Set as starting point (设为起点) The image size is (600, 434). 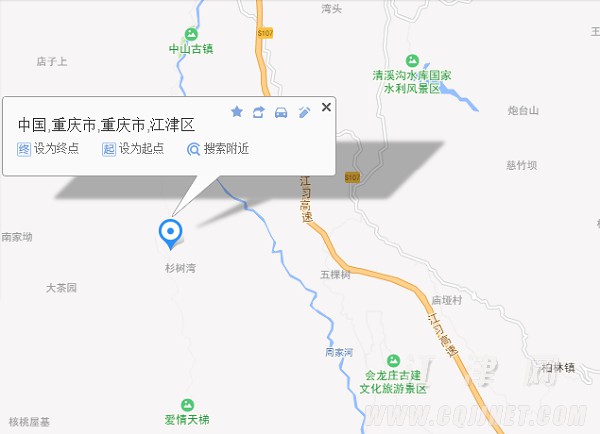pos(133,149)
